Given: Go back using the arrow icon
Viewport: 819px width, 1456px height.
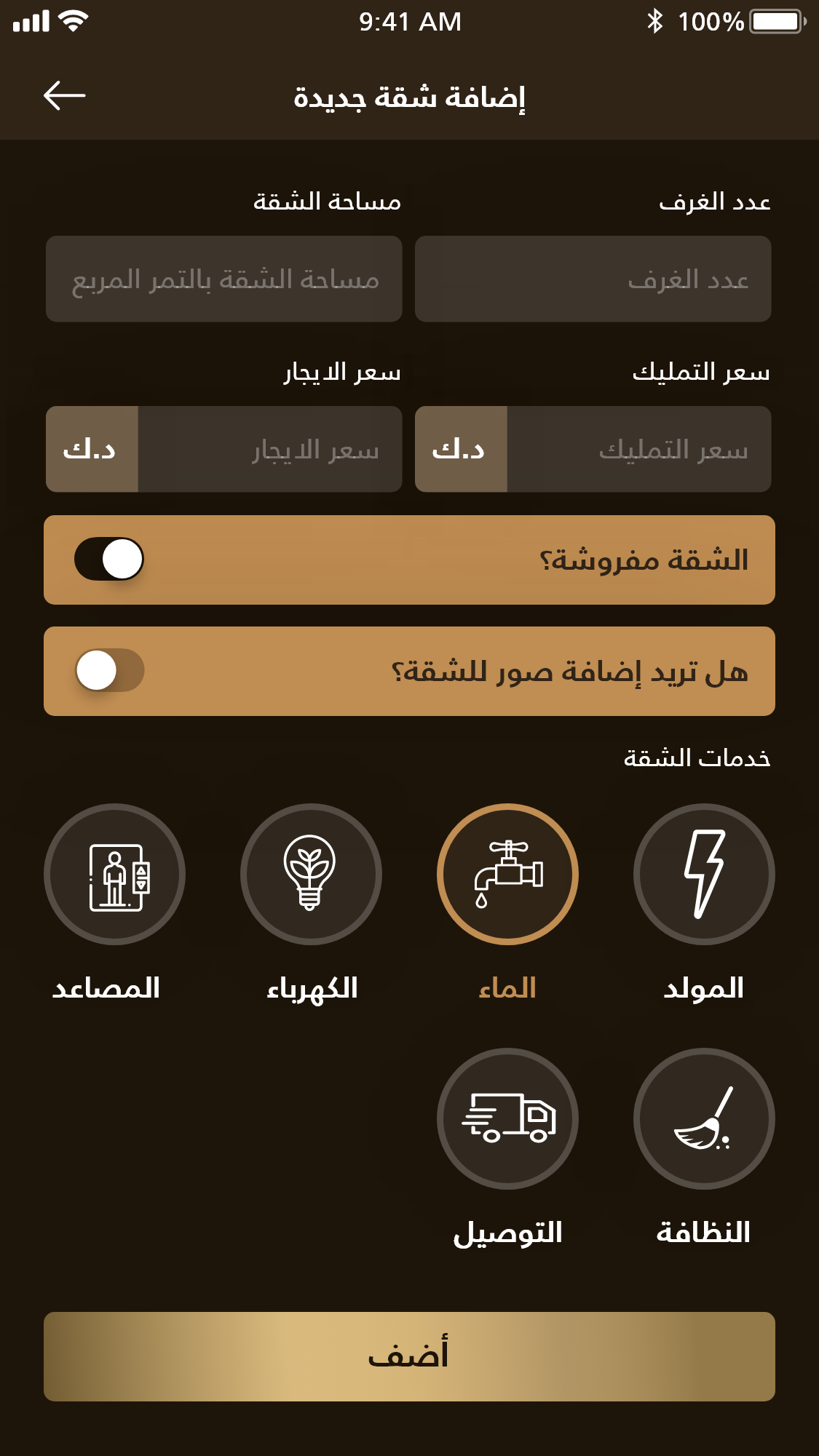Looking at the screenshot, I should tap(65, 95).
